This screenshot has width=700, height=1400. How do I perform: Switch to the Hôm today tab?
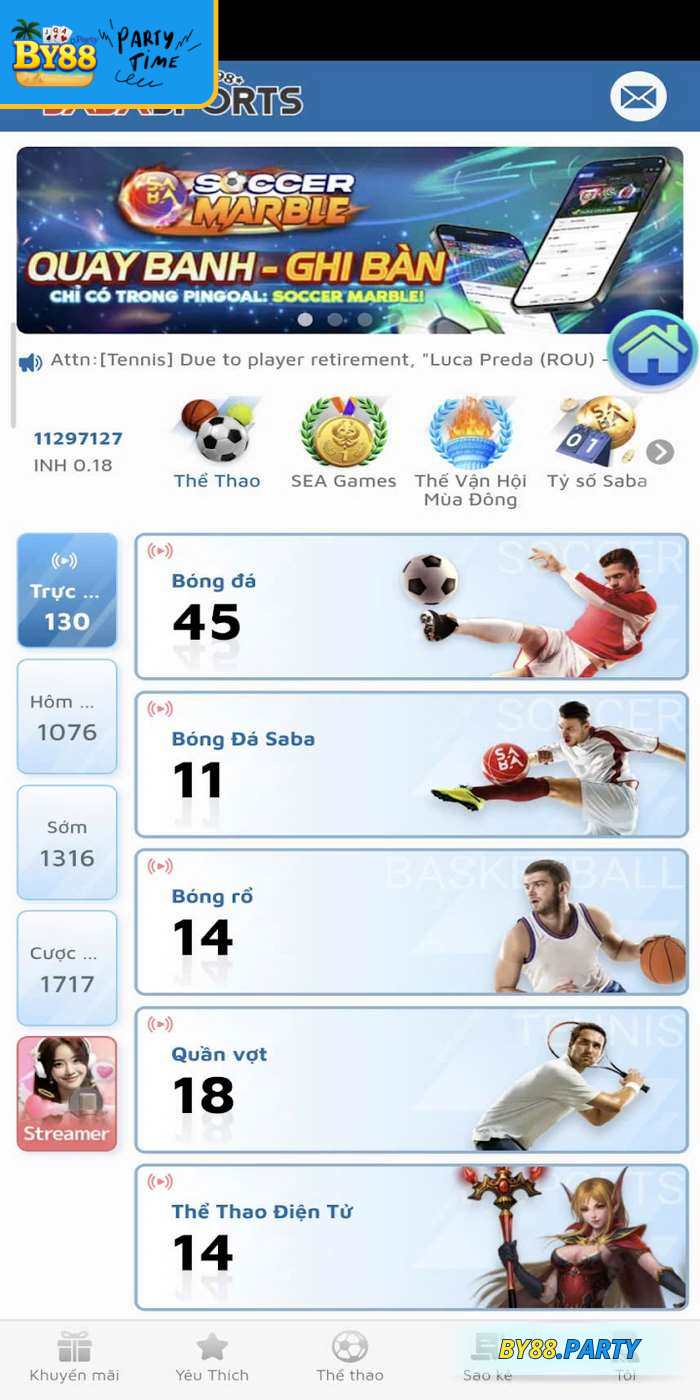pos(67,716)
